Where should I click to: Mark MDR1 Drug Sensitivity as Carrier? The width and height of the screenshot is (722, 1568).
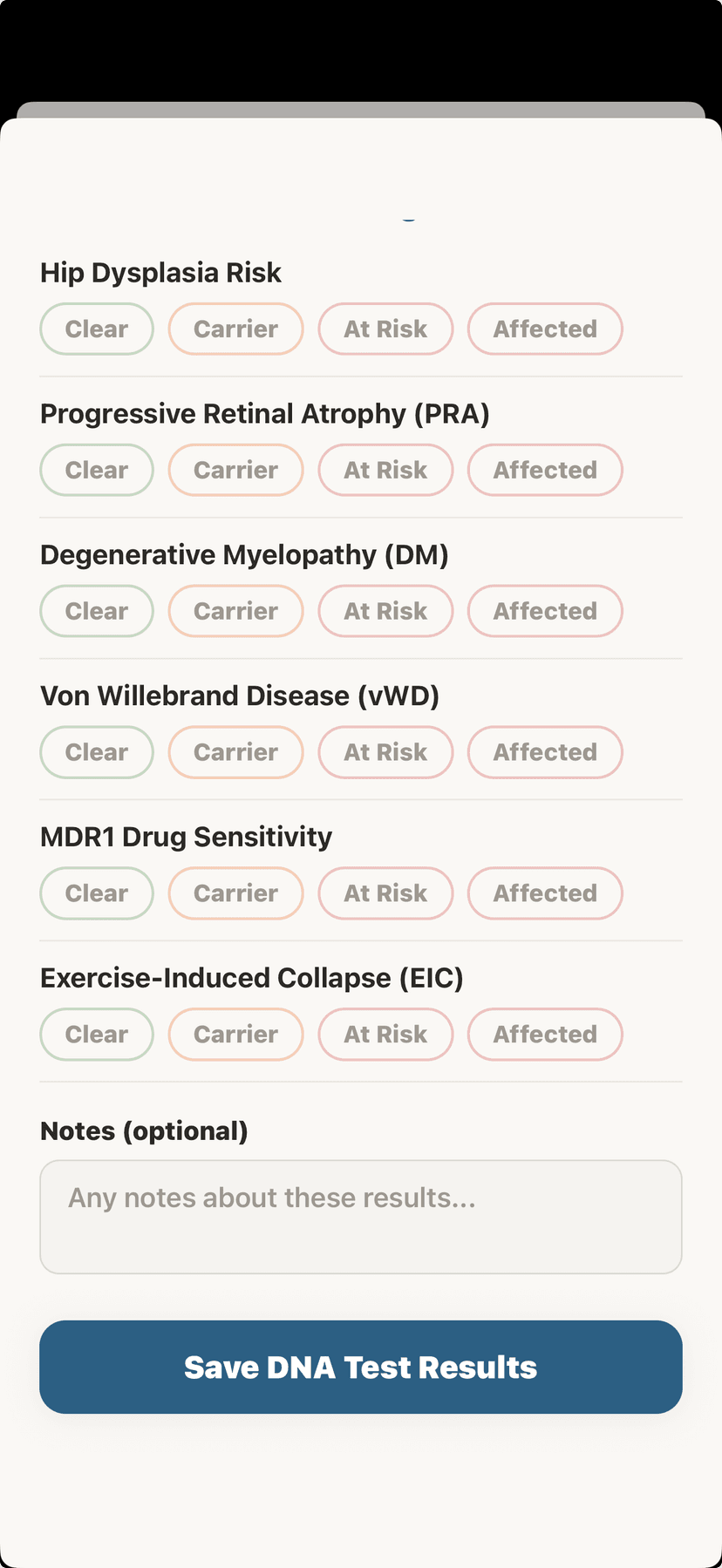(235, 893)
